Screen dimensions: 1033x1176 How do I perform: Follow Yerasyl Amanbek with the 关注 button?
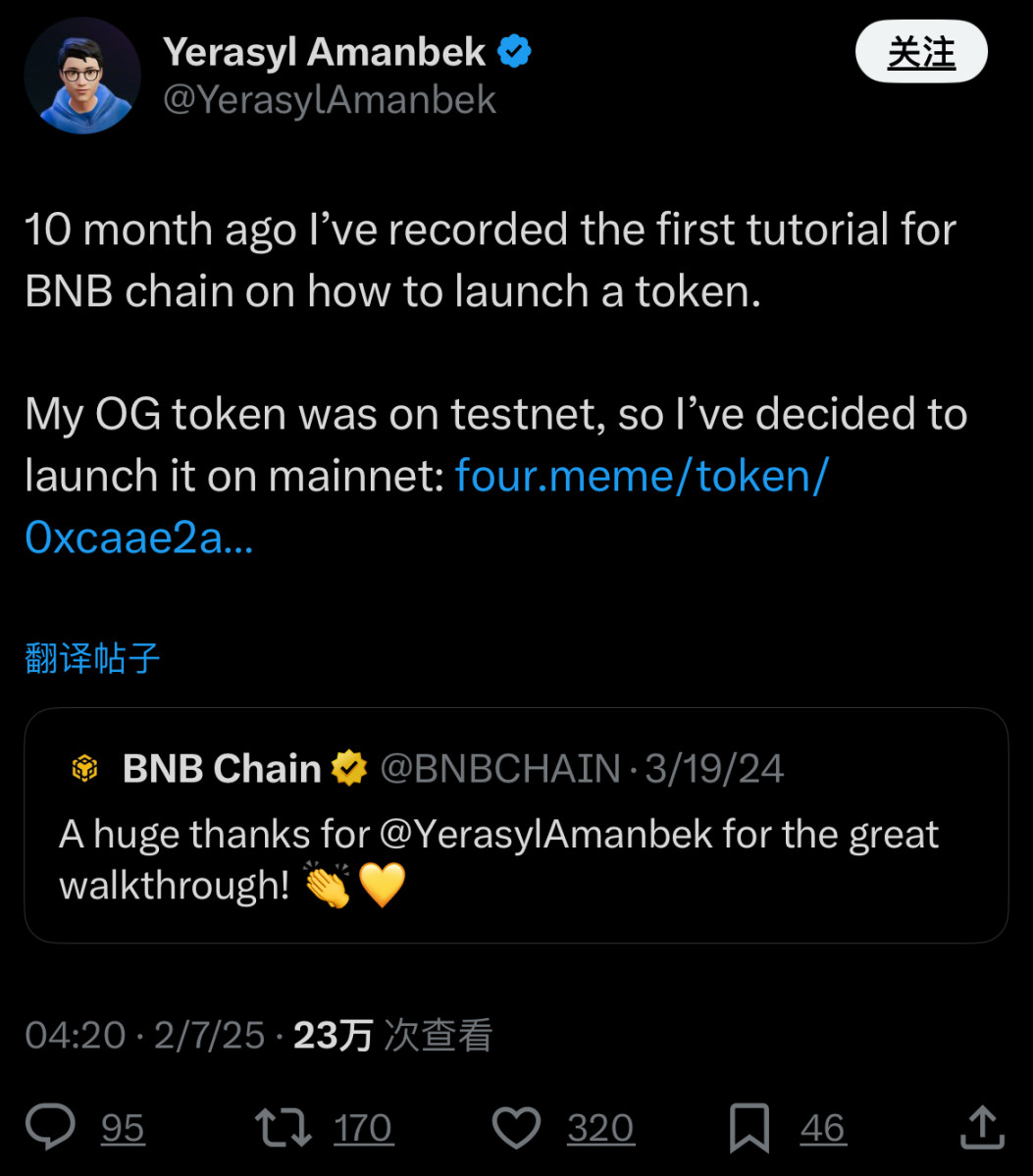click(x=920, y=53)
